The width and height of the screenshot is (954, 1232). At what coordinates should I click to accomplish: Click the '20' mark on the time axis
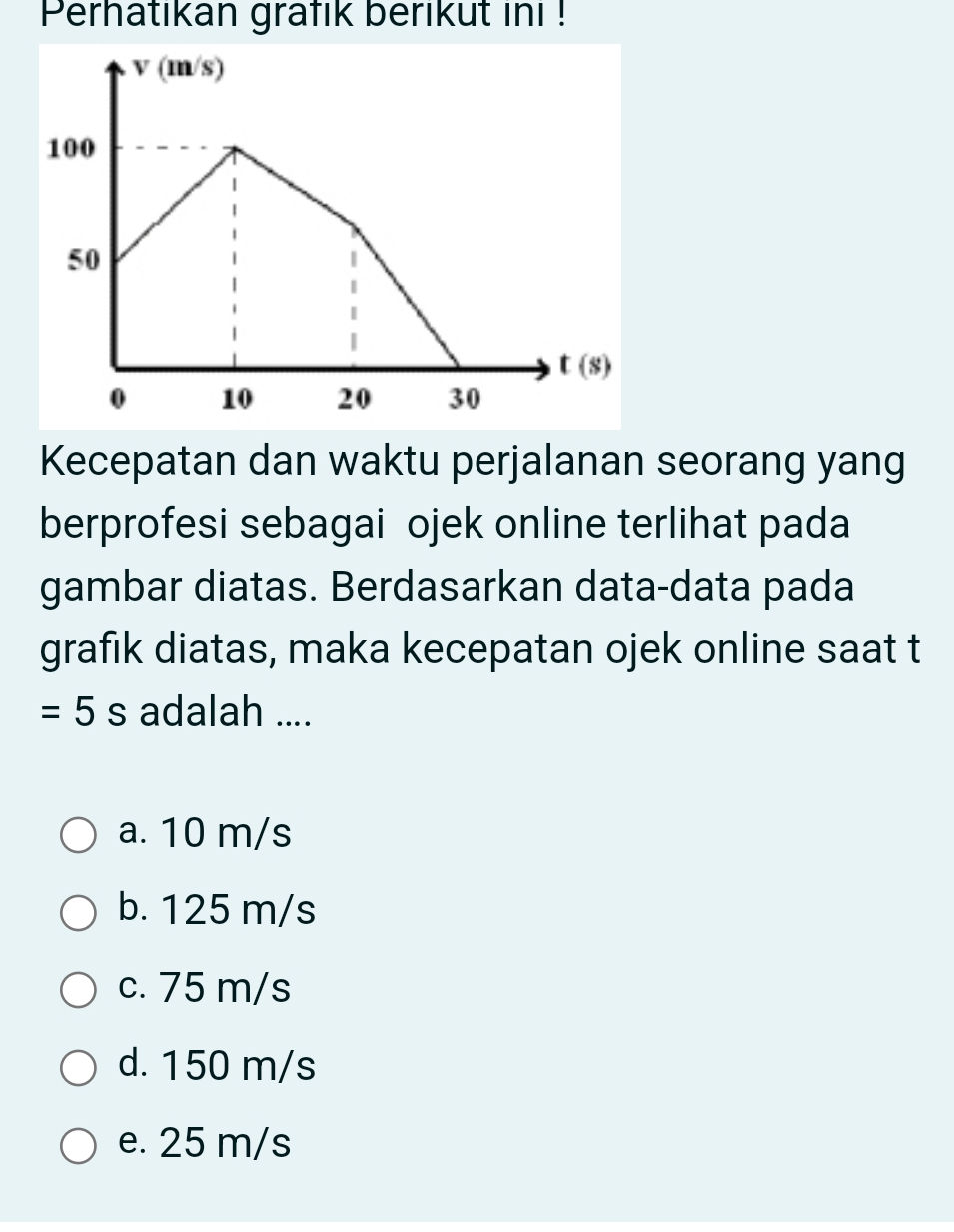(354, 397)
